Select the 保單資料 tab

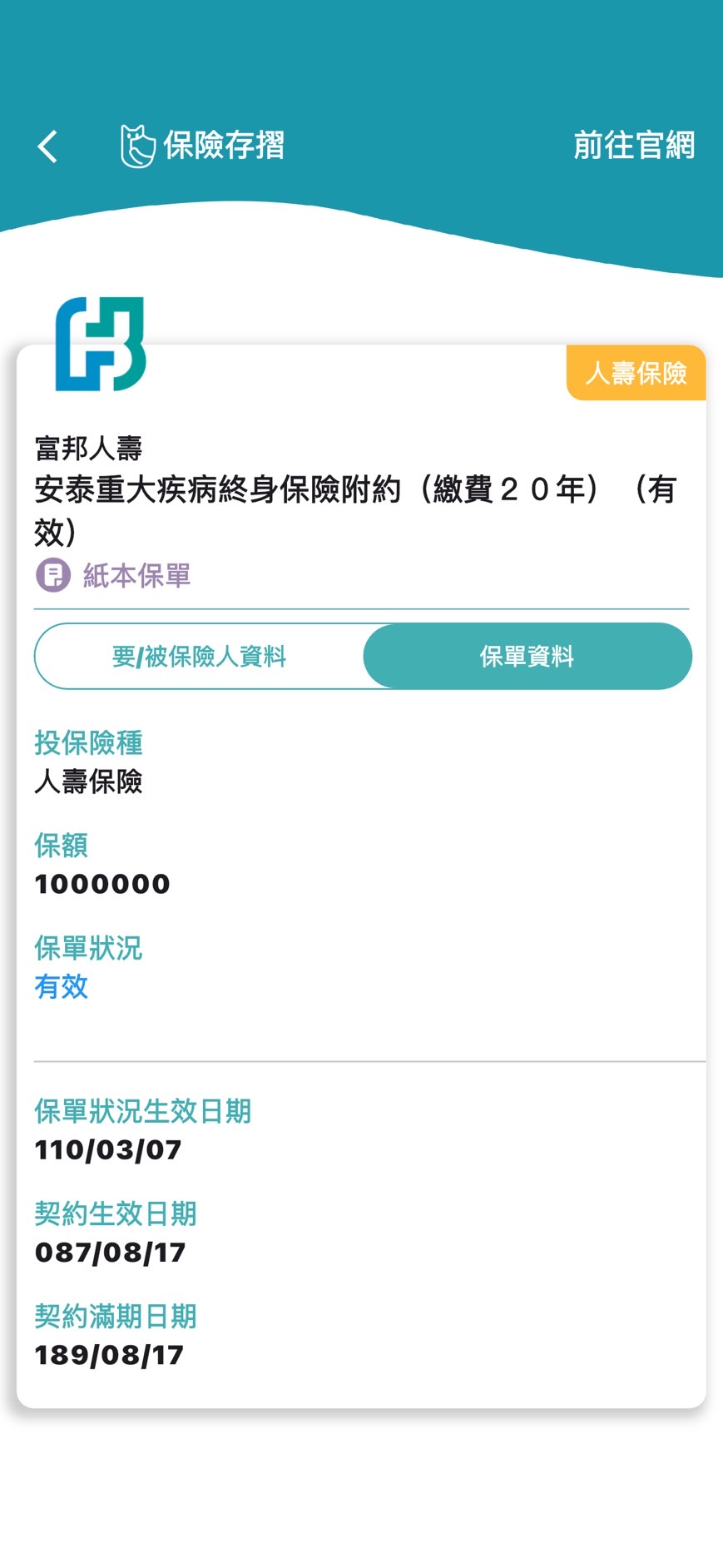[x=527, y=657]
